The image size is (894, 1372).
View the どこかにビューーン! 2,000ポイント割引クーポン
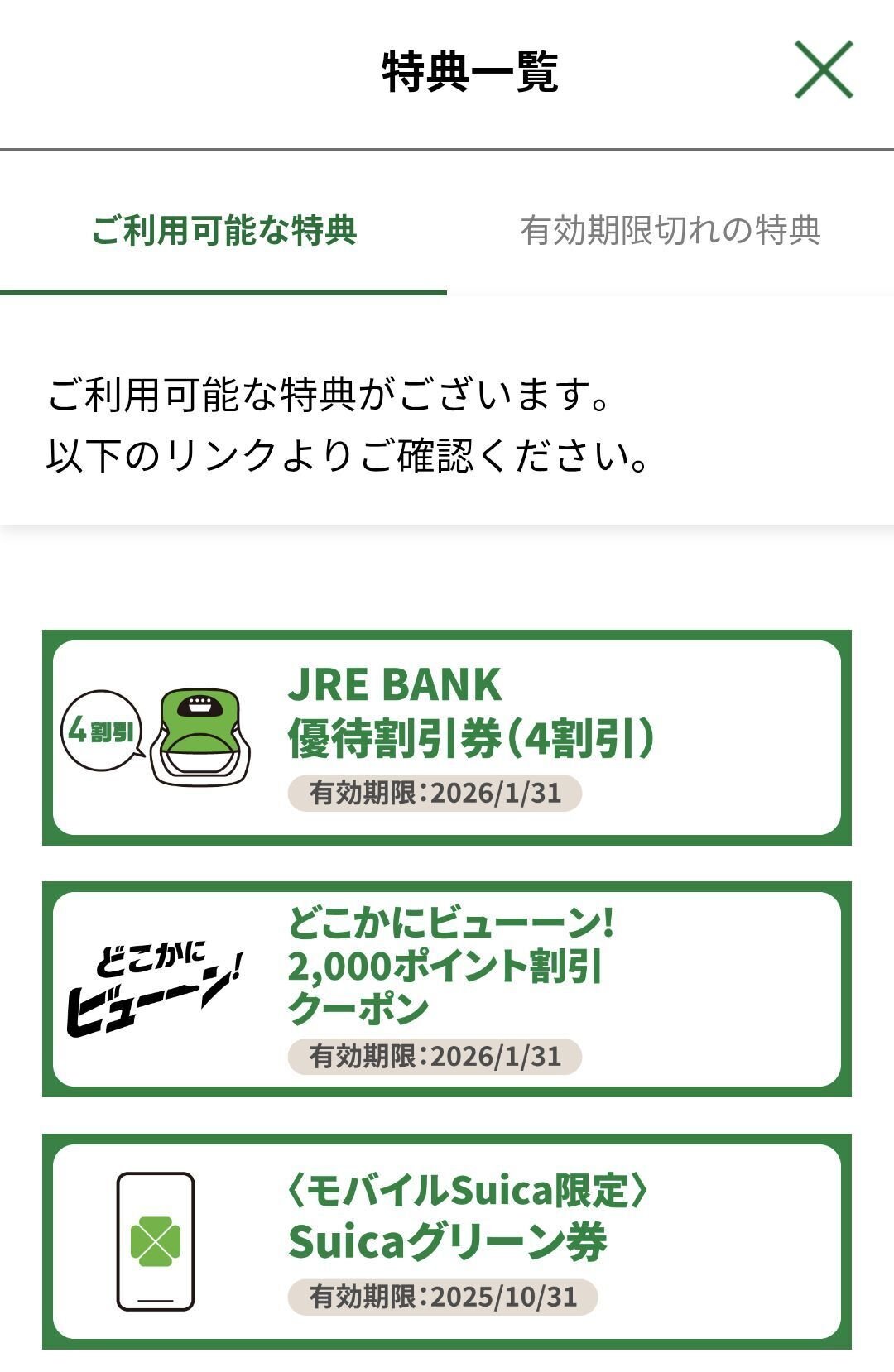point(447,989)
